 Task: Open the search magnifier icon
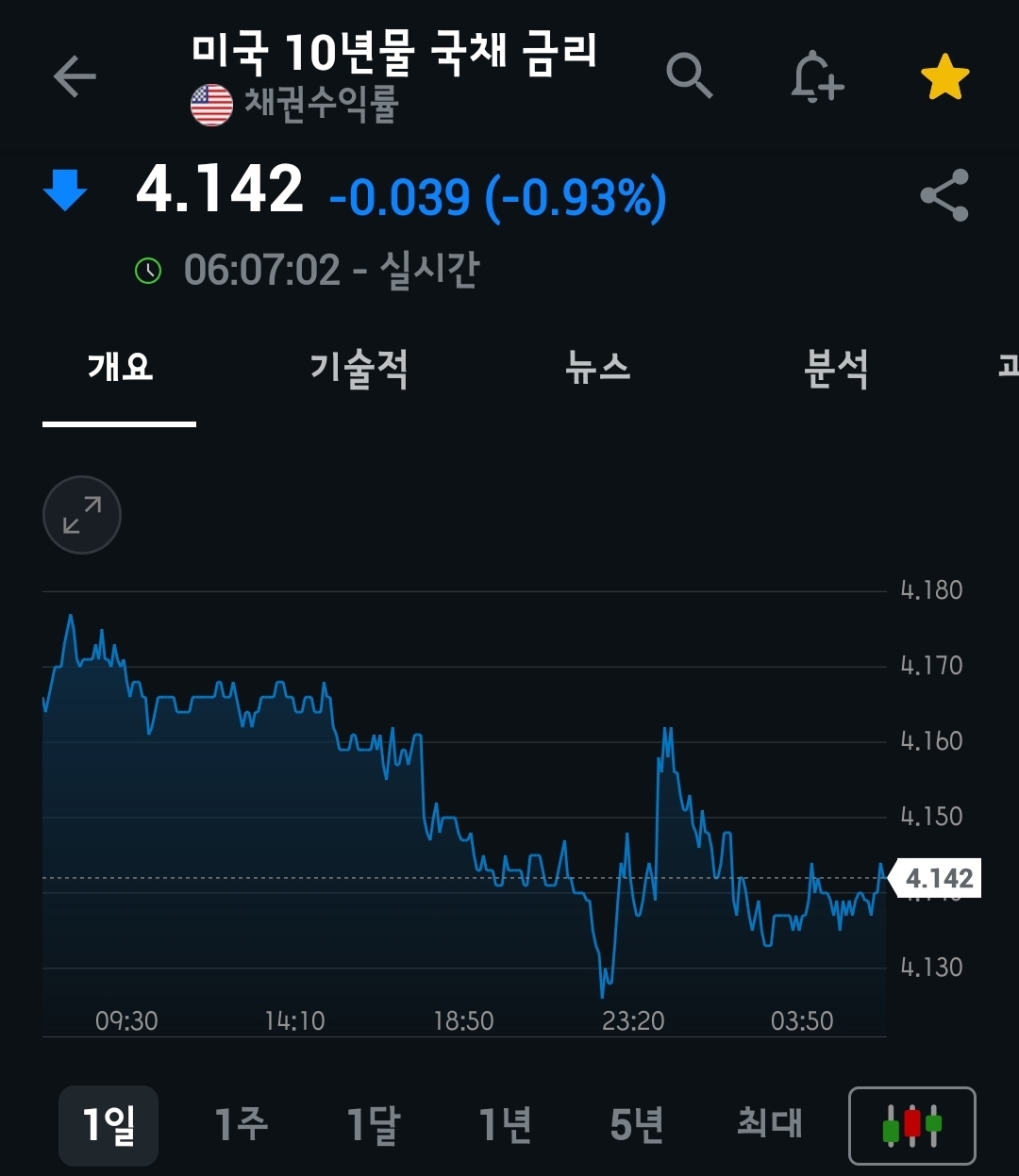(x=689, y=75)
